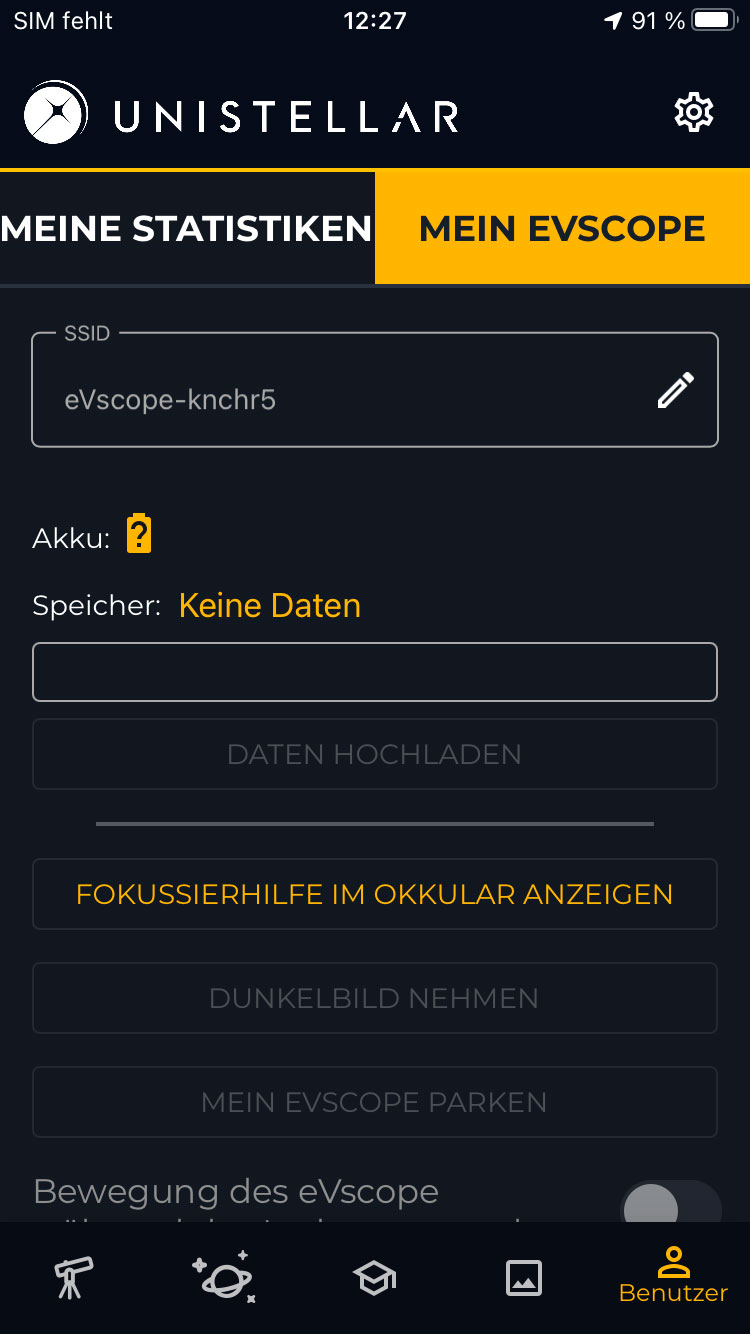Tap Mein eVscope parken button
The height and width of the screenshot is (1334, 750).
tap(375, 1102)
